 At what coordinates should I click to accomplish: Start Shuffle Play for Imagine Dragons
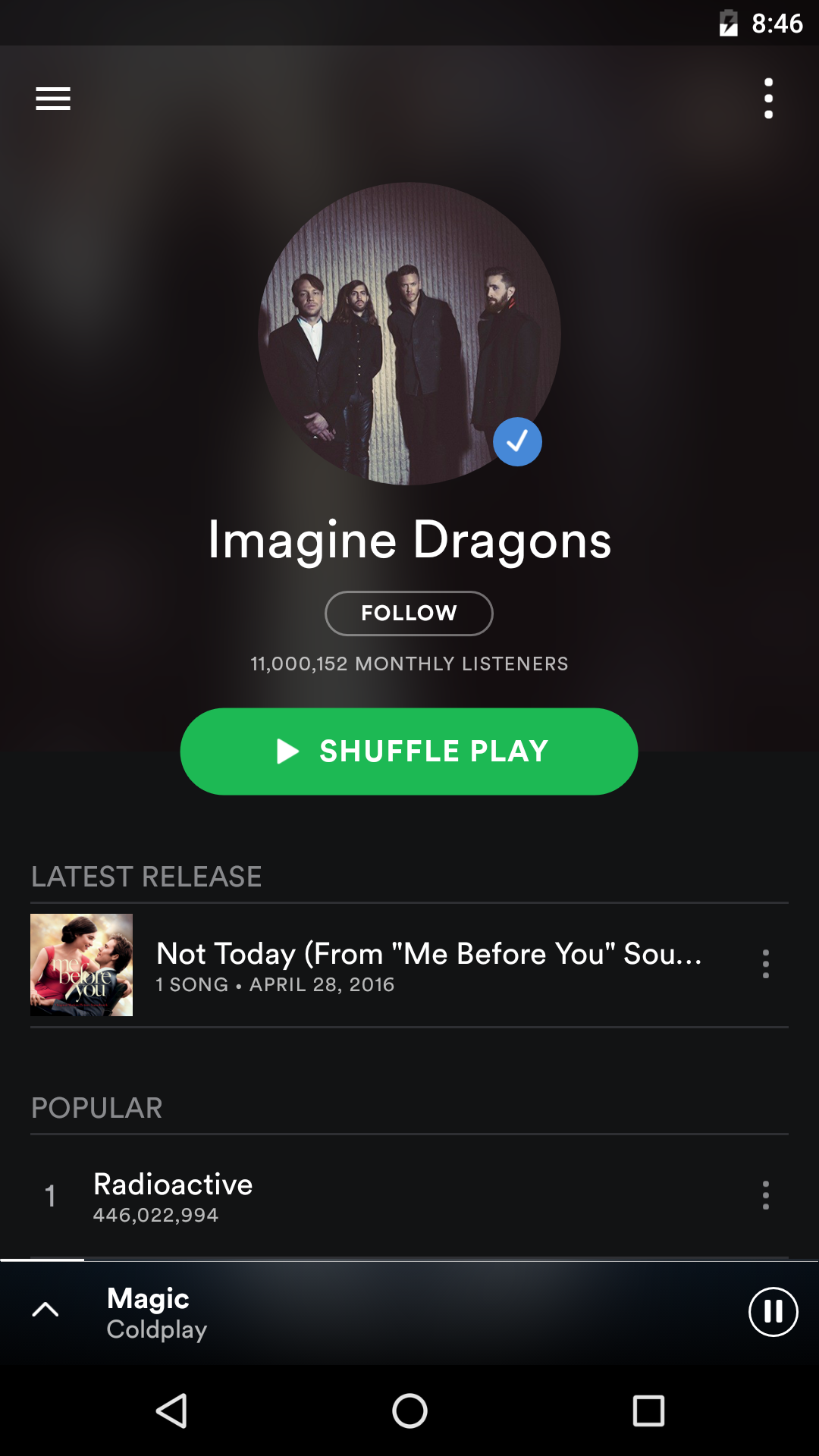[409, 752]
